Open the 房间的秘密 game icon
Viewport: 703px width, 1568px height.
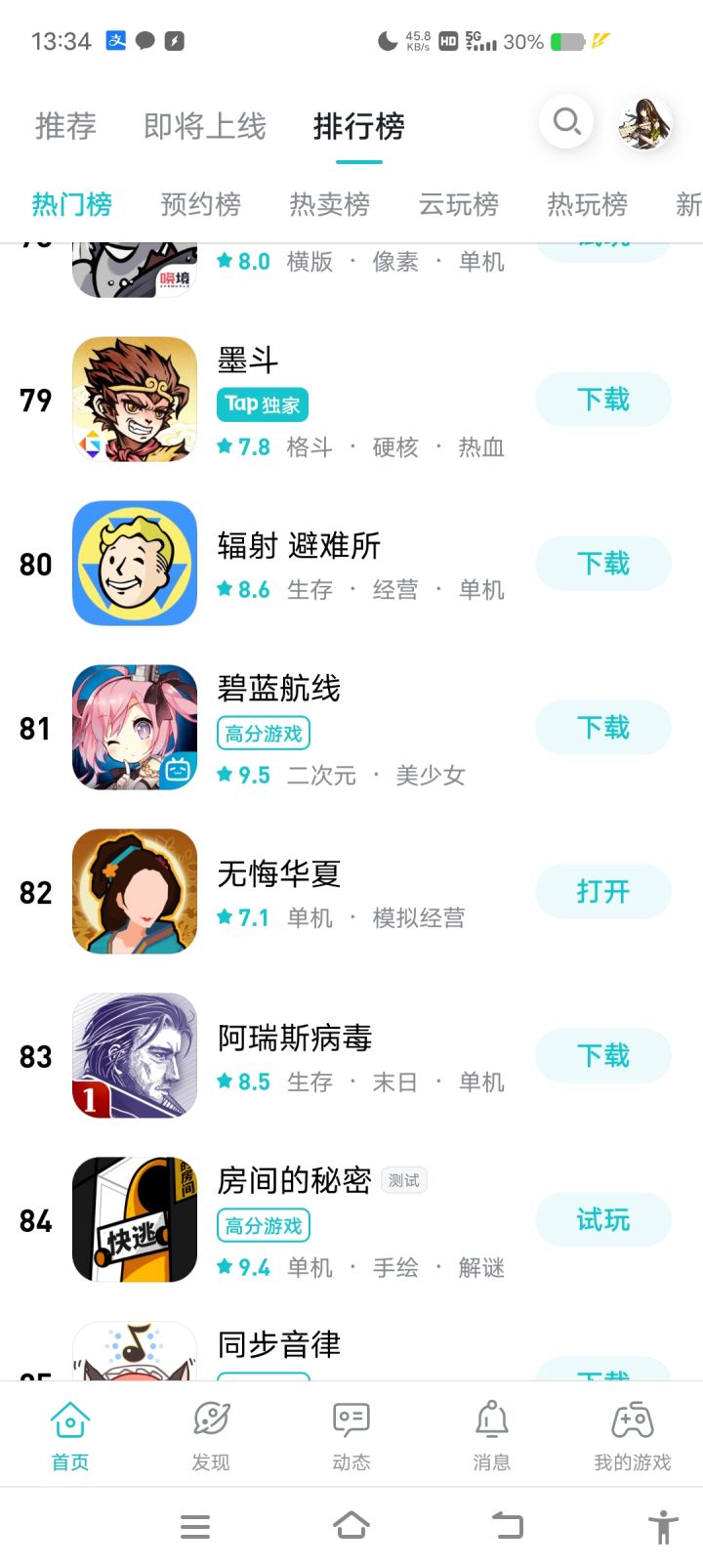134,1219
